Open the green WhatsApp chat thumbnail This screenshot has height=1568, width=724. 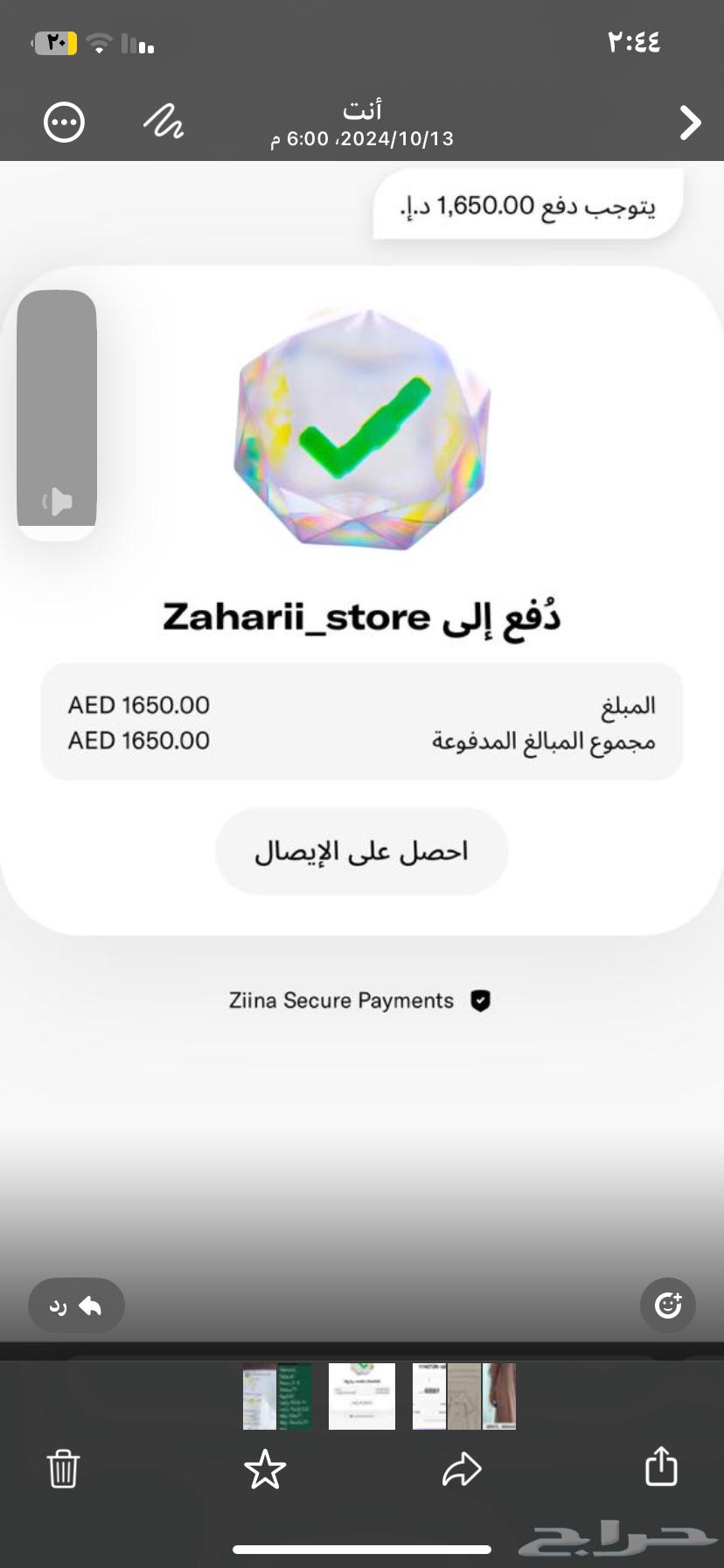point(278,1396)
